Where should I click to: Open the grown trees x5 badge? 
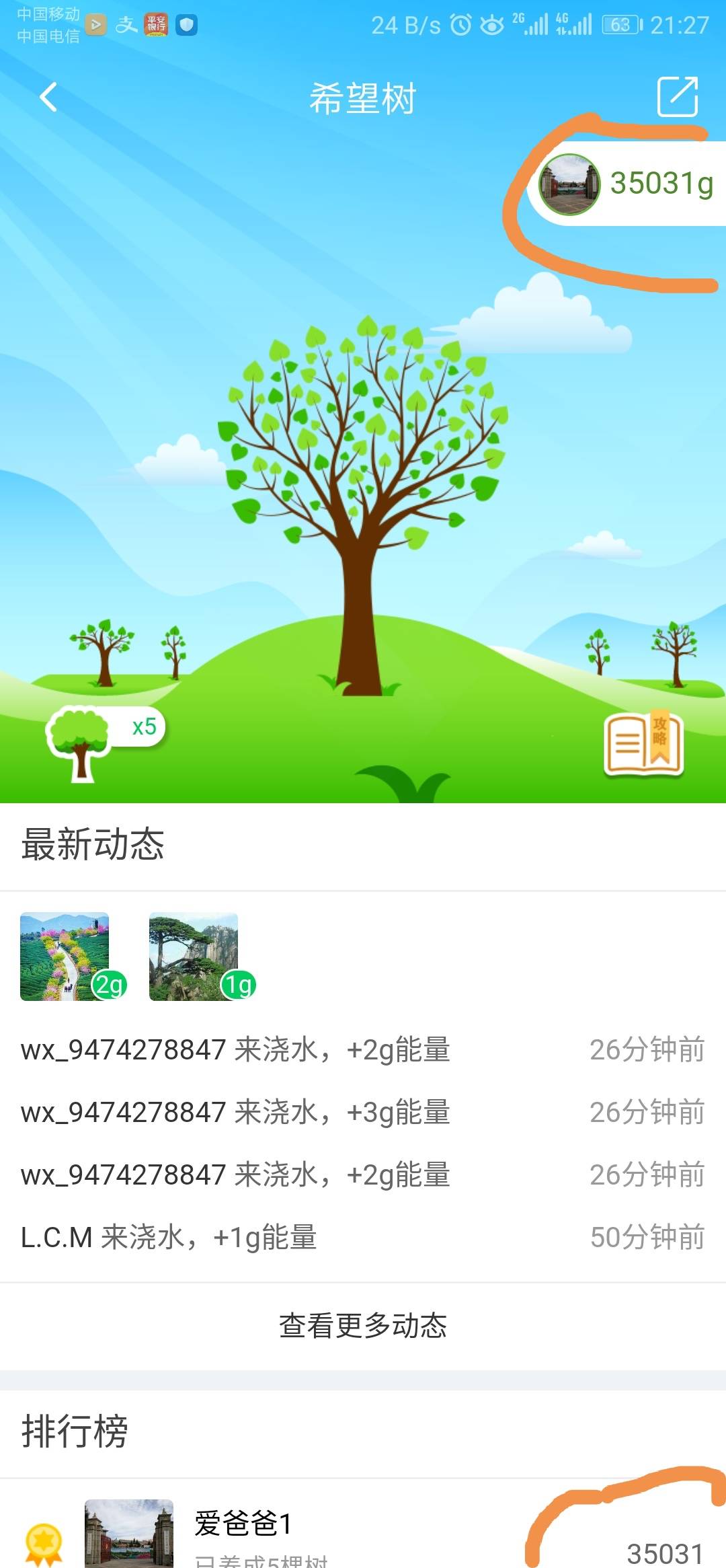click(104, 740)
